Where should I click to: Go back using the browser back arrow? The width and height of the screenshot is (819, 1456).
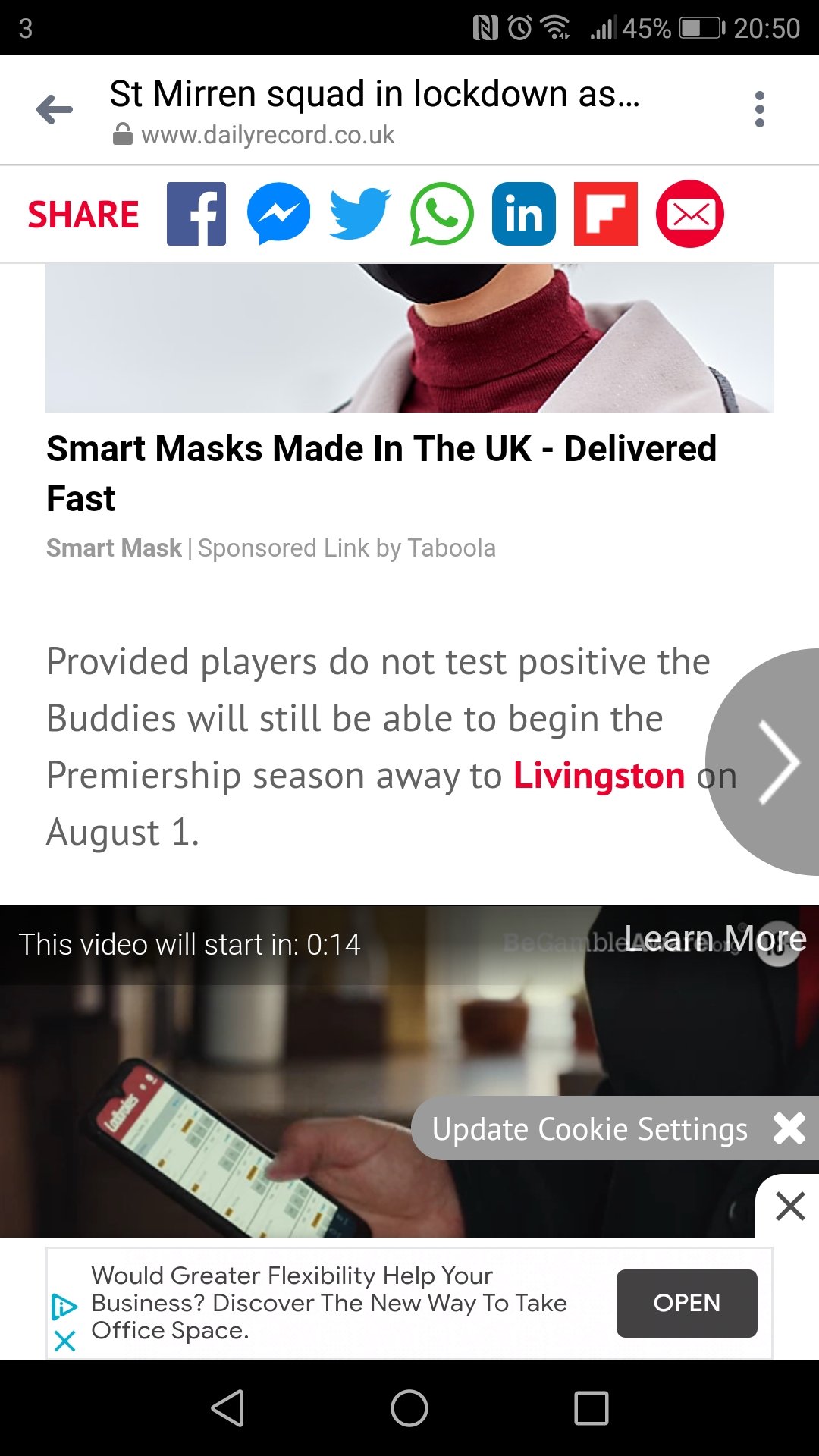click(55, 110)
